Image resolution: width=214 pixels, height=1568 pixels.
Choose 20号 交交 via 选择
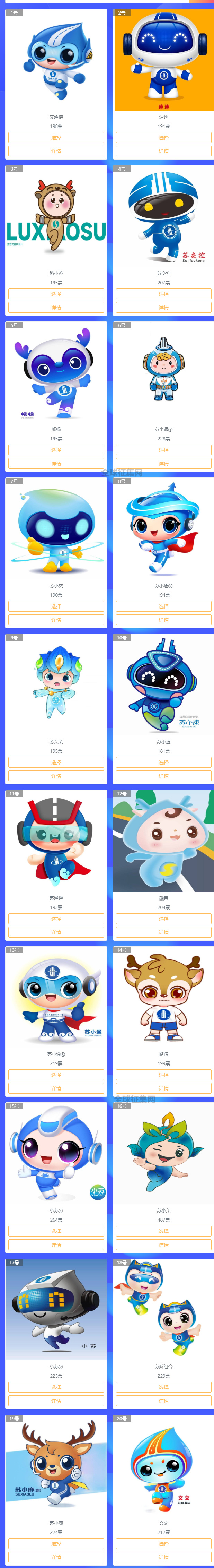tap(163, 1544)
